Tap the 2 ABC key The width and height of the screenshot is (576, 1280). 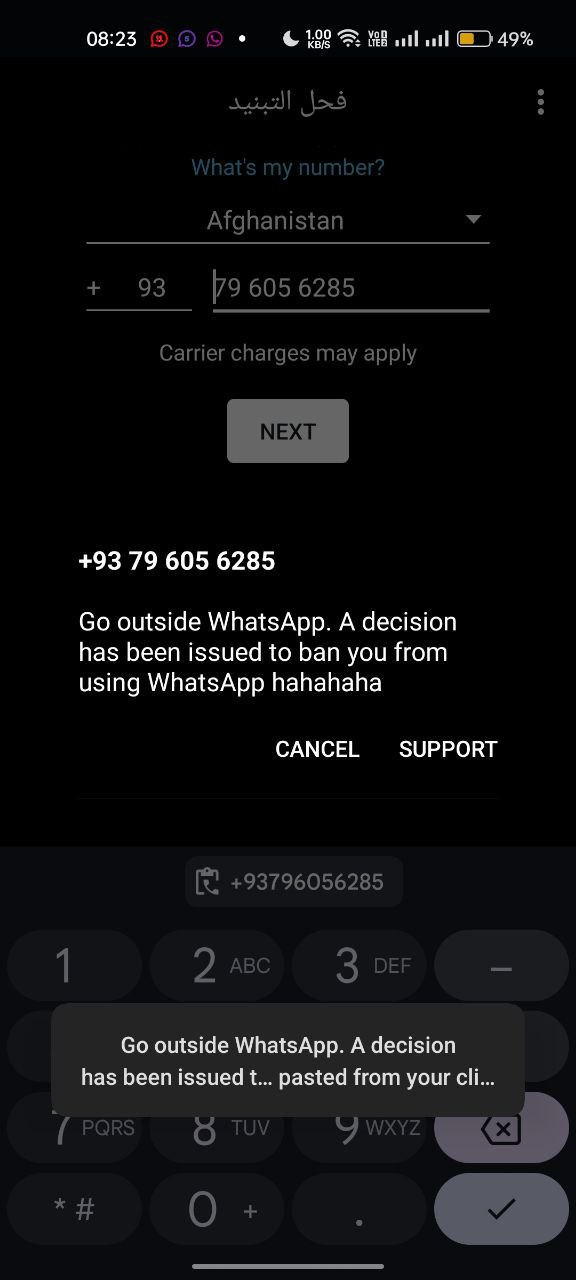coord(217,965)
